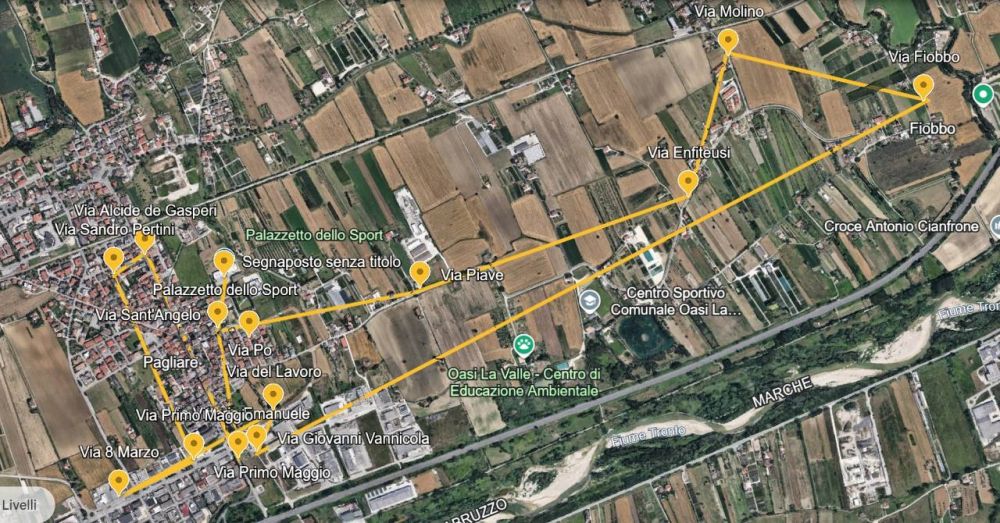This screenshot has height=523, width=1000.
Task: Open the Livelli layers button
Action: [18, 505]
